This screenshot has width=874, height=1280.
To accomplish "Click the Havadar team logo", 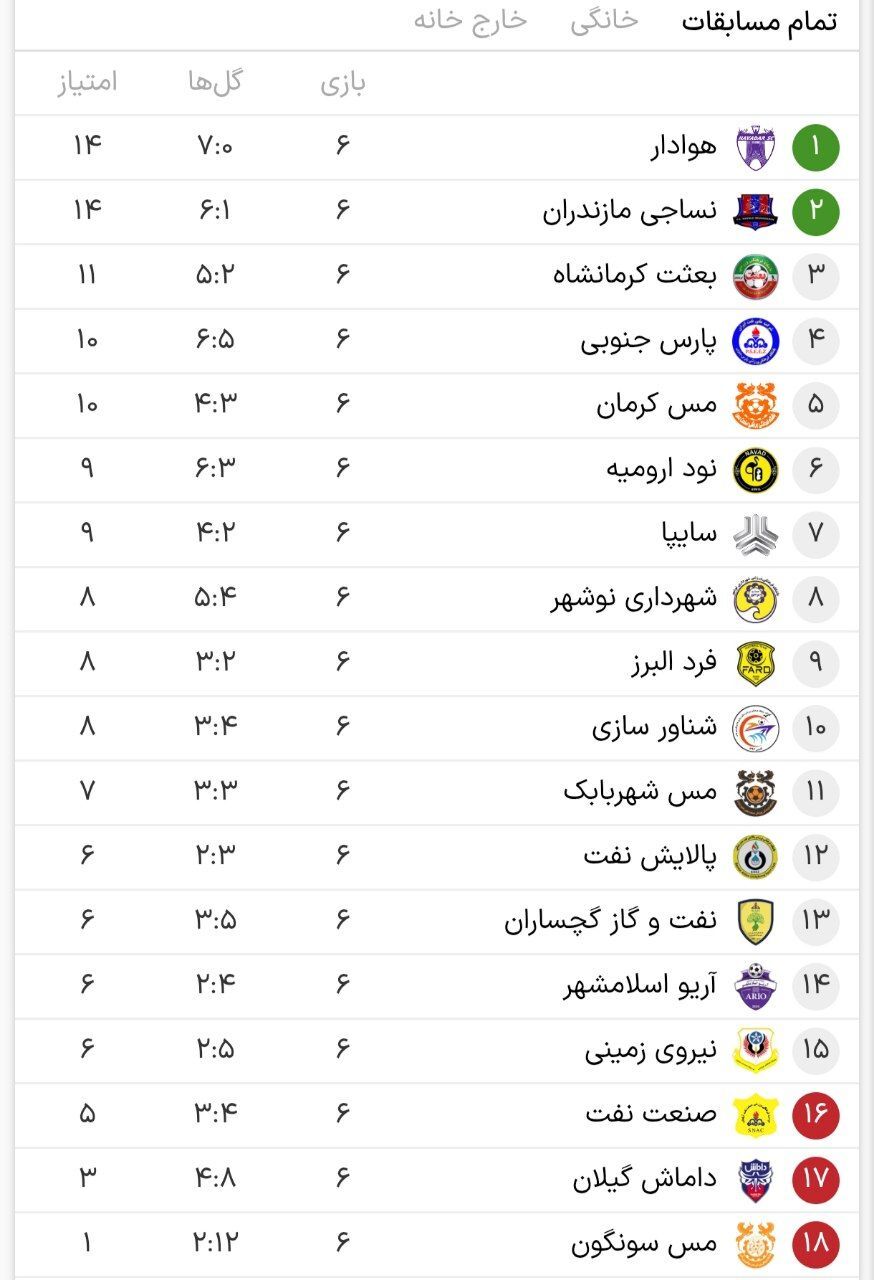I will click(x=755, y=147).
